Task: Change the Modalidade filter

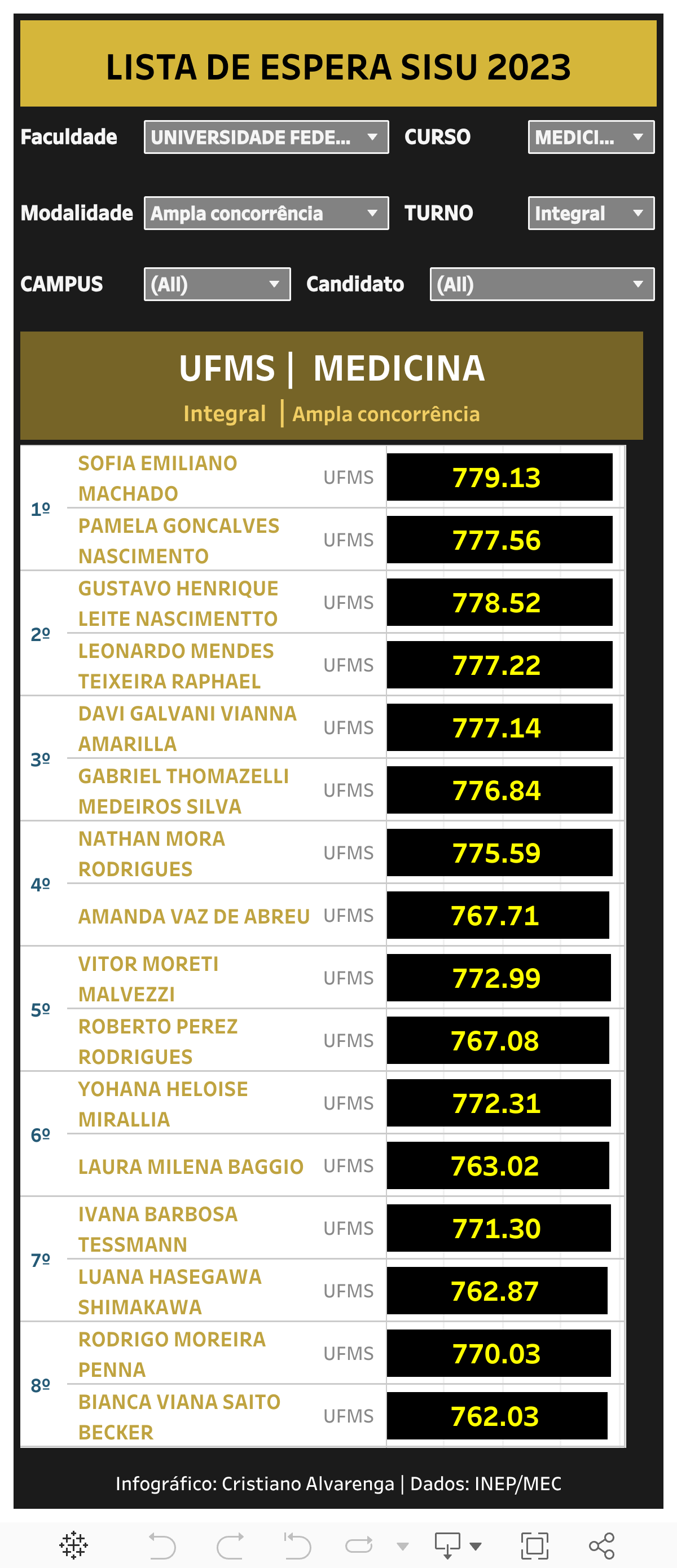Action: pos(266,213)
